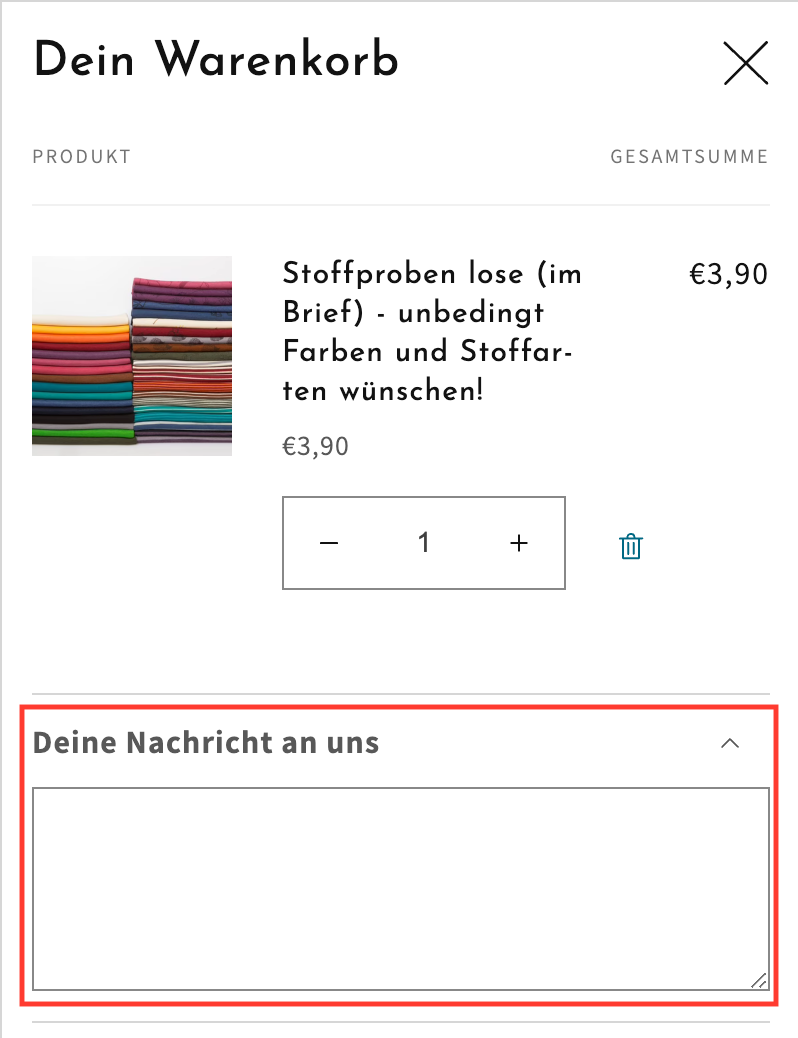Viewport: 798px width, 1038px height.
Task: Increase Stoffproben quantity with plus button
Action: (518, 543)
